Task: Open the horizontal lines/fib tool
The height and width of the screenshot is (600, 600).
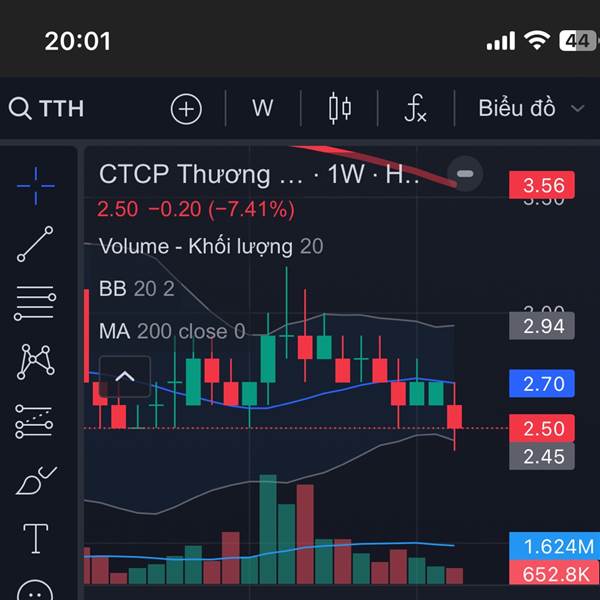Action: tap(35, 303)
